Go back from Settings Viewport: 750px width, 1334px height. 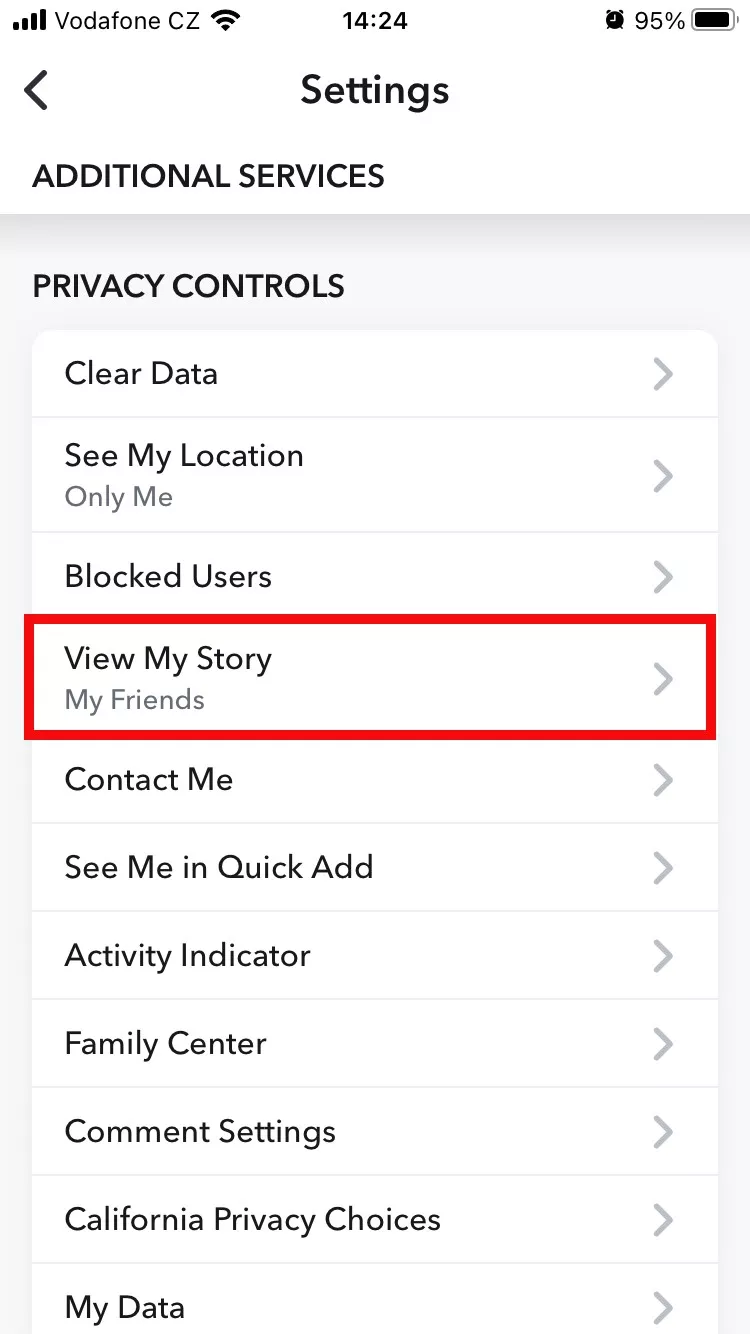pos(36,91)
